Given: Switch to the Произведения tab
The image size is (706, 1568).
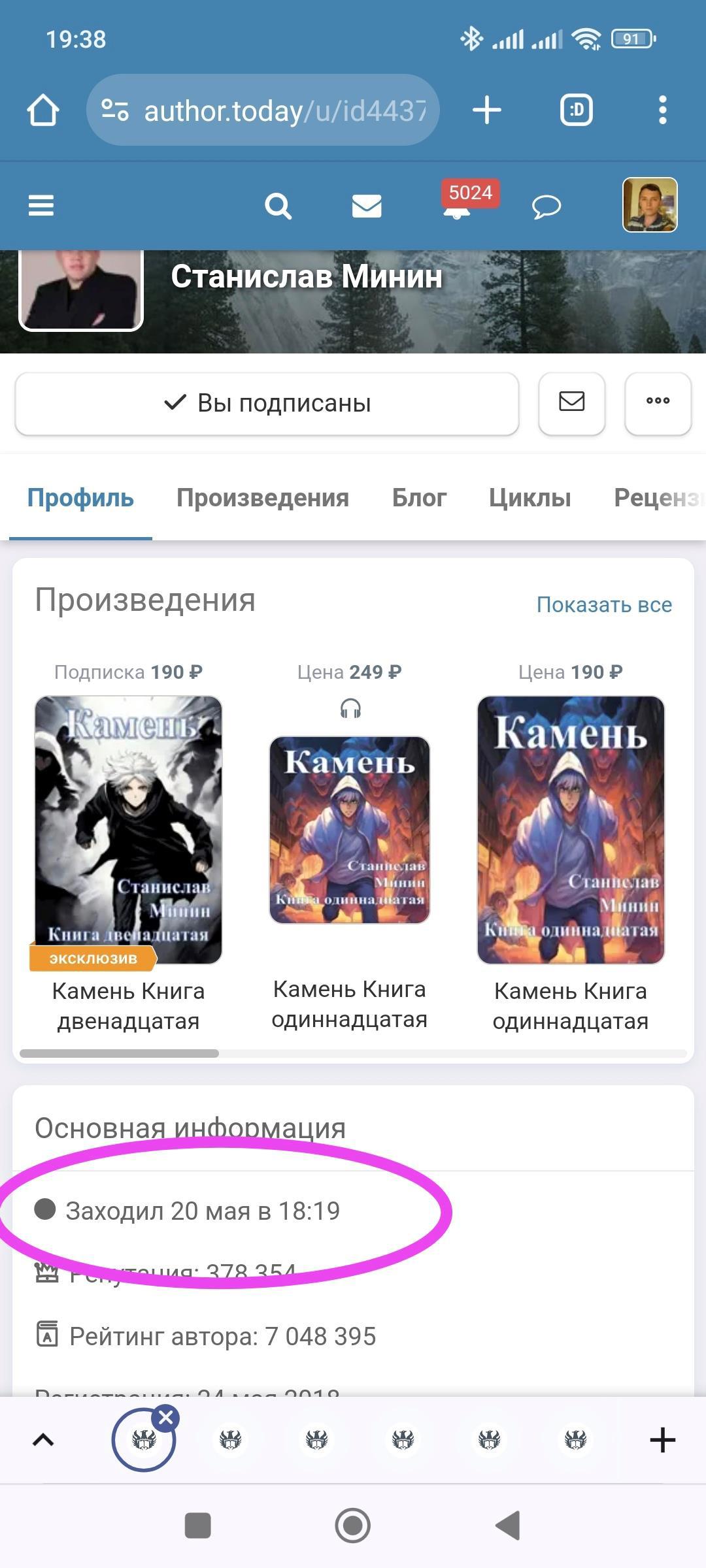Looking at the screenshot, I should 263,498.
